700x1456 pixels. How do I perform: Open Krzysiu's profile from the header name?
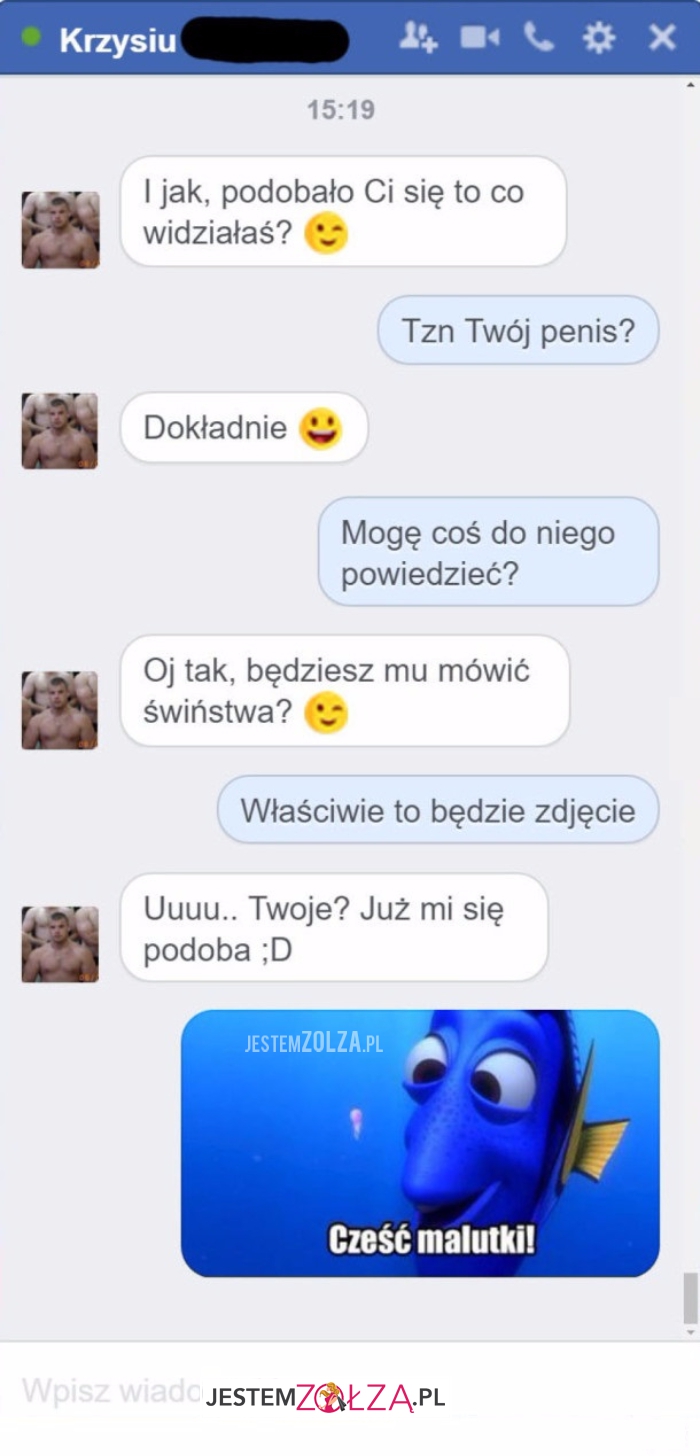(x=117, y=40)
